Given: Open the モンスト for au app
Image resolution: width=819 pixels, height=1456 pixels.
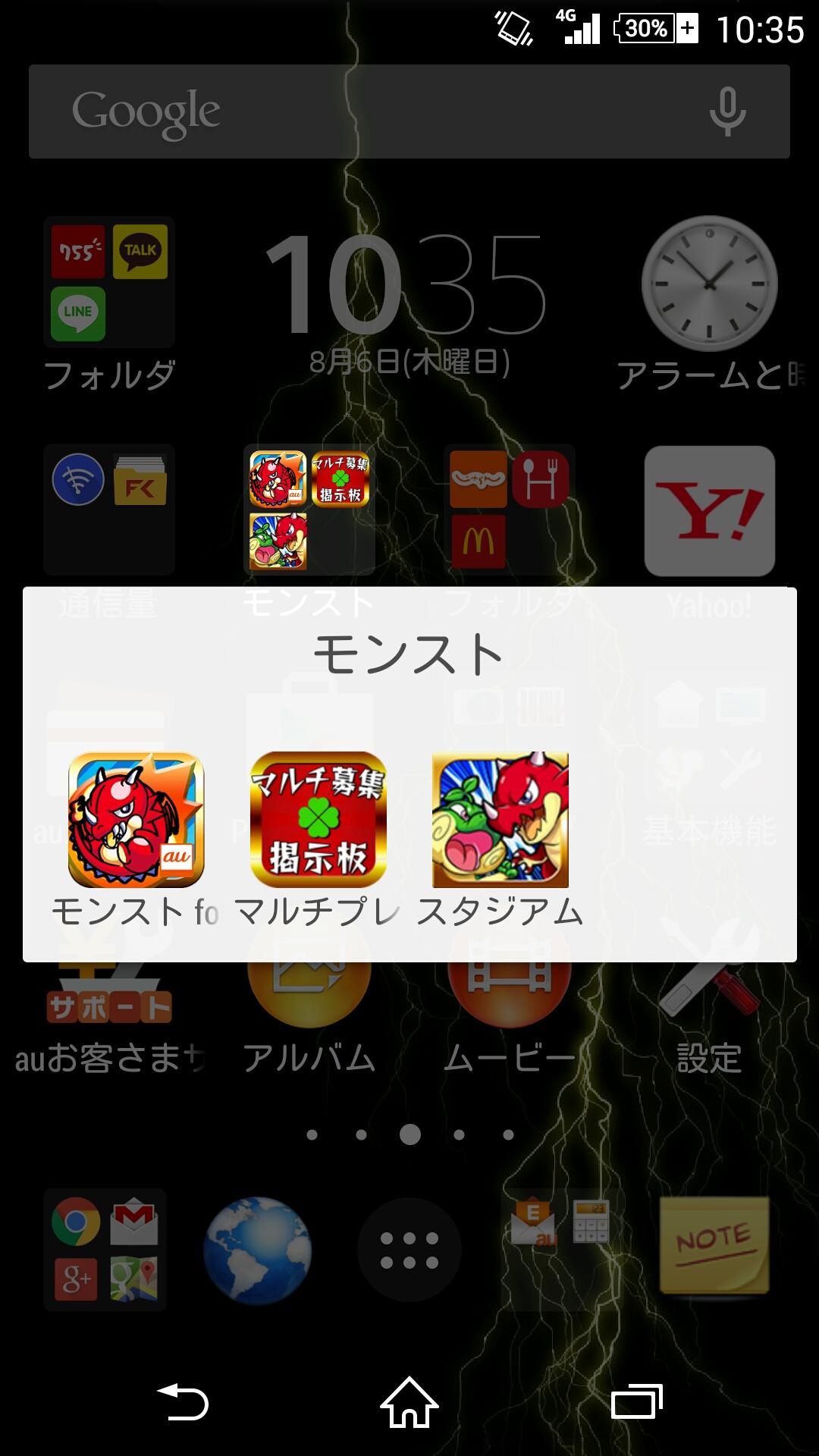Looking at the screenshot, I should 136,820.
